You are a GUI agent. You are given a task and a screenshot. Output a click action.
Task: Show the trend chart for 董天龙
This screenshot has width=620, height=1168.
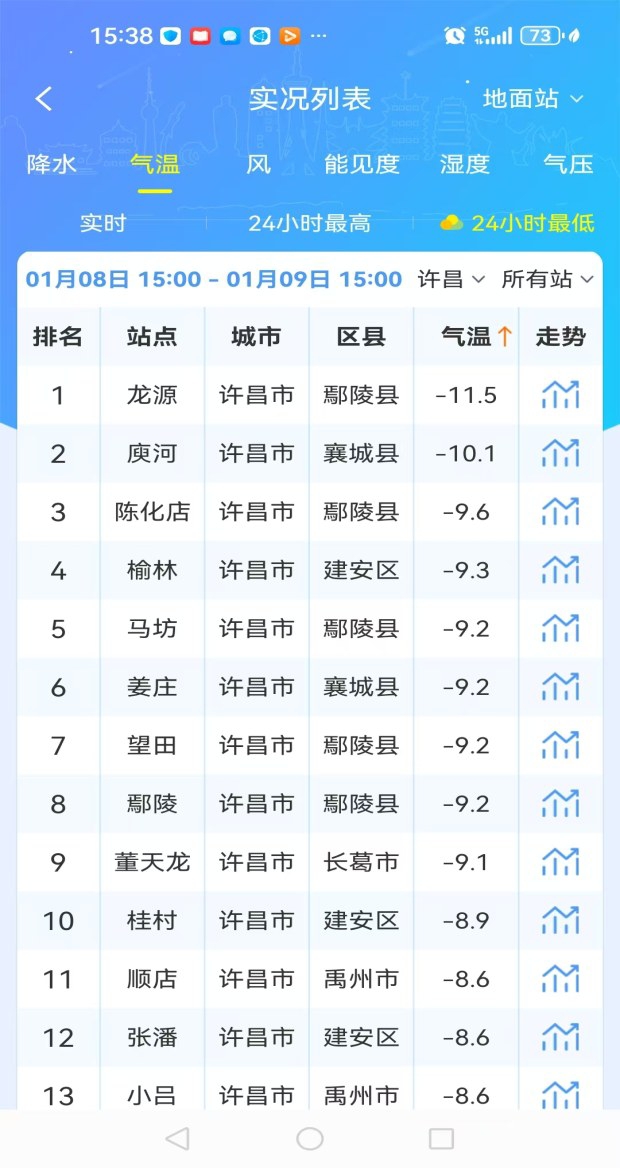click(x=560, y=862)
